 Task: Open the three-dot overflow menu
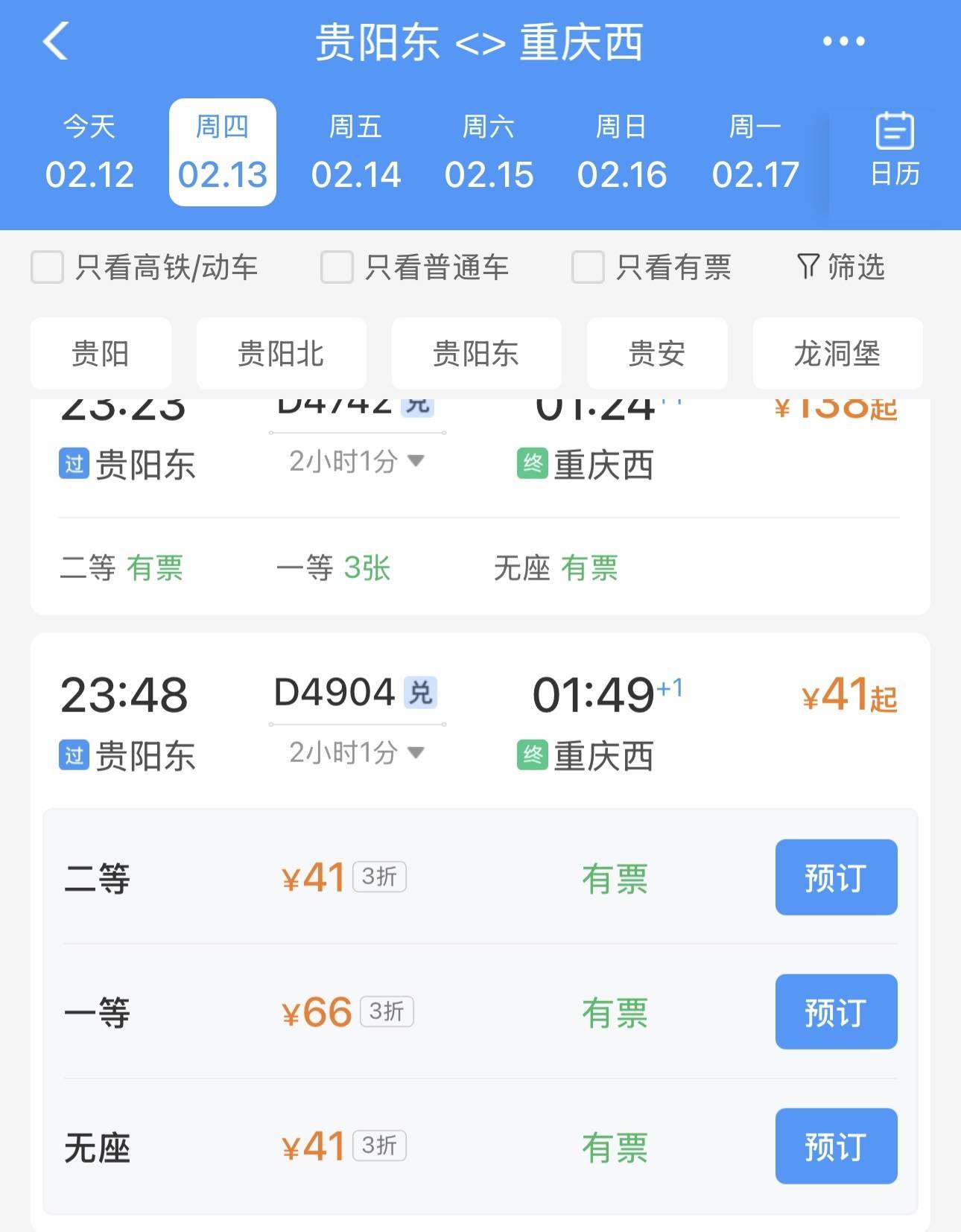(843, 42)
